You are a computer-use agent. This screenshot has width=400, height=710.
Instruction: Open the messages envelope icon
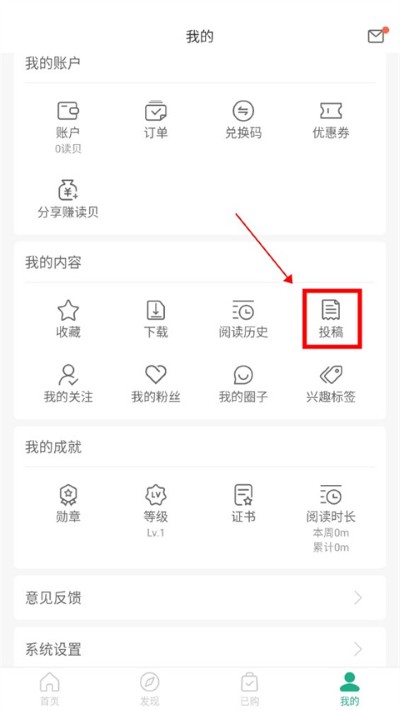click(377, 35)
